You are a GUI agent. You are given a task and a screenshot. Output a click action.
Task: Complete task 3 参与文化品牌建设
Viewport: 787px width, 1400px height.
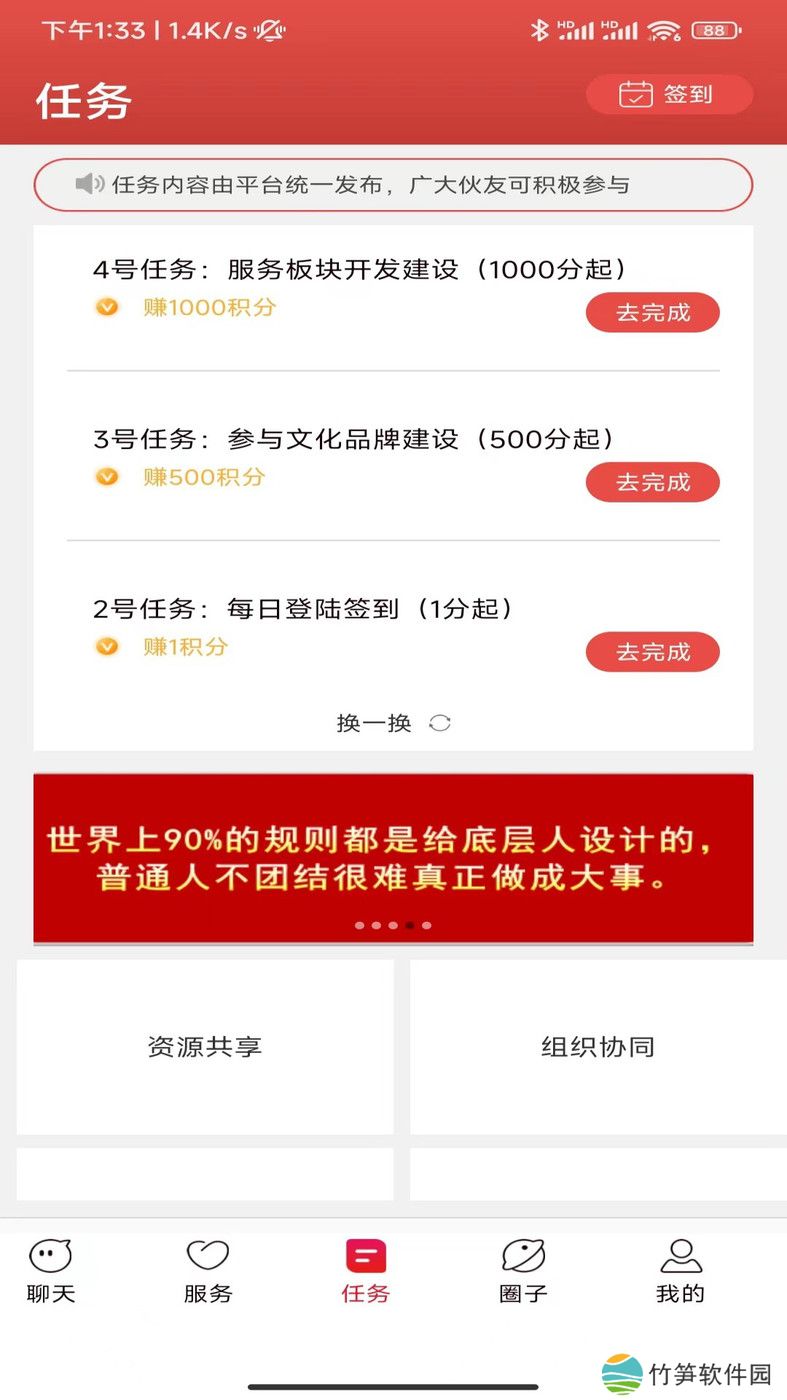click(652, 482)
